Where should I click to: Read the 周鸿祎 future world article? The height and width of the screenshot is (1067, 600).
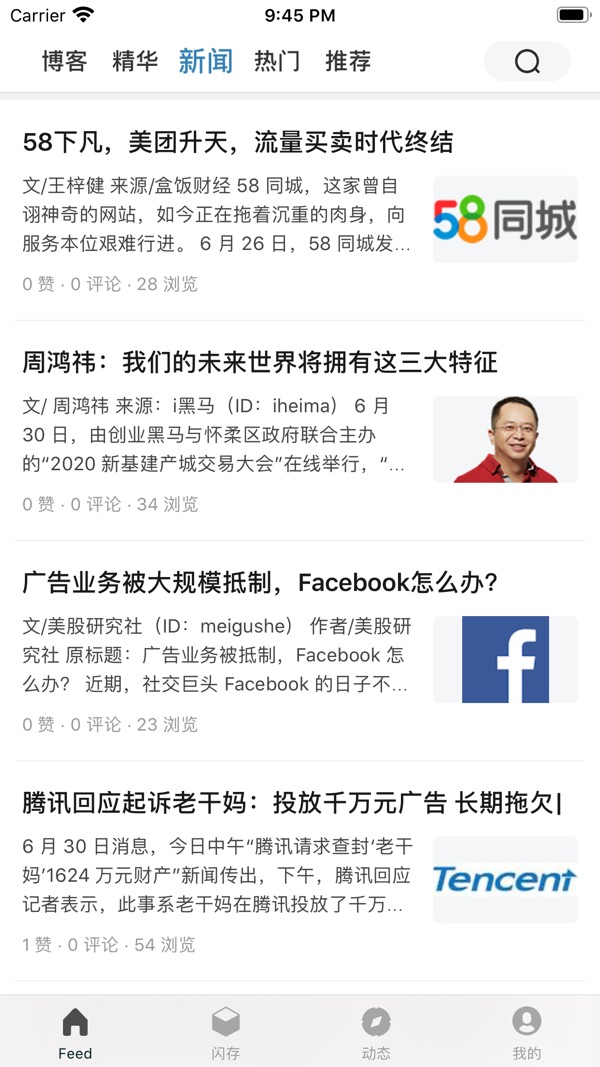300,431
